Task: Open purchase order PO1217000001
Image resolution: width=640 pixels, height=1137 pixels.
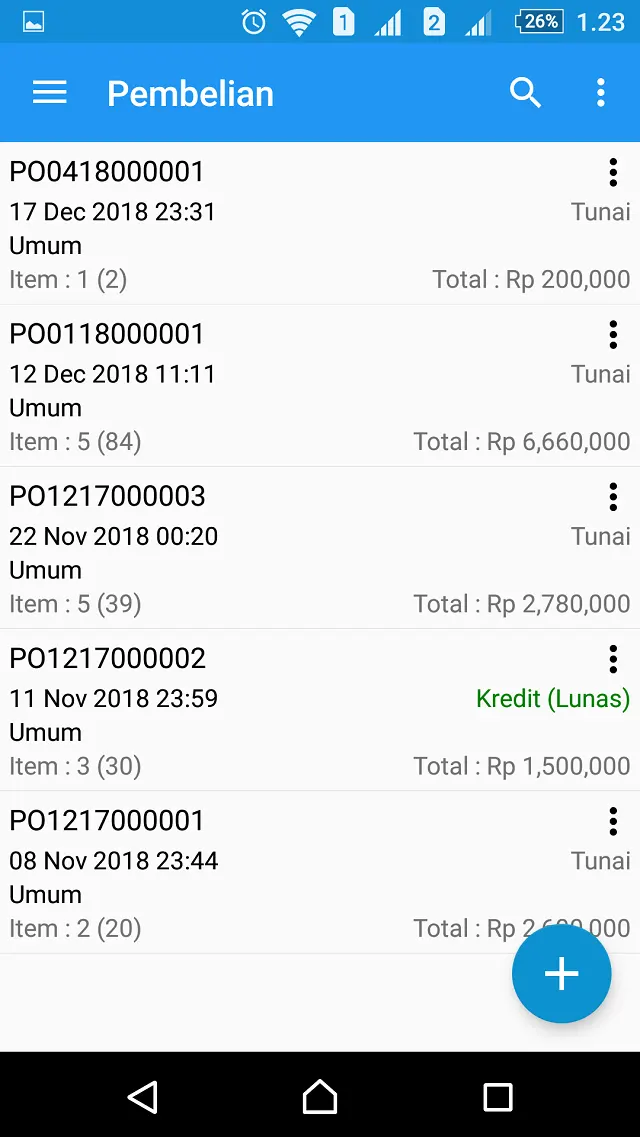Action: (320, 873)
